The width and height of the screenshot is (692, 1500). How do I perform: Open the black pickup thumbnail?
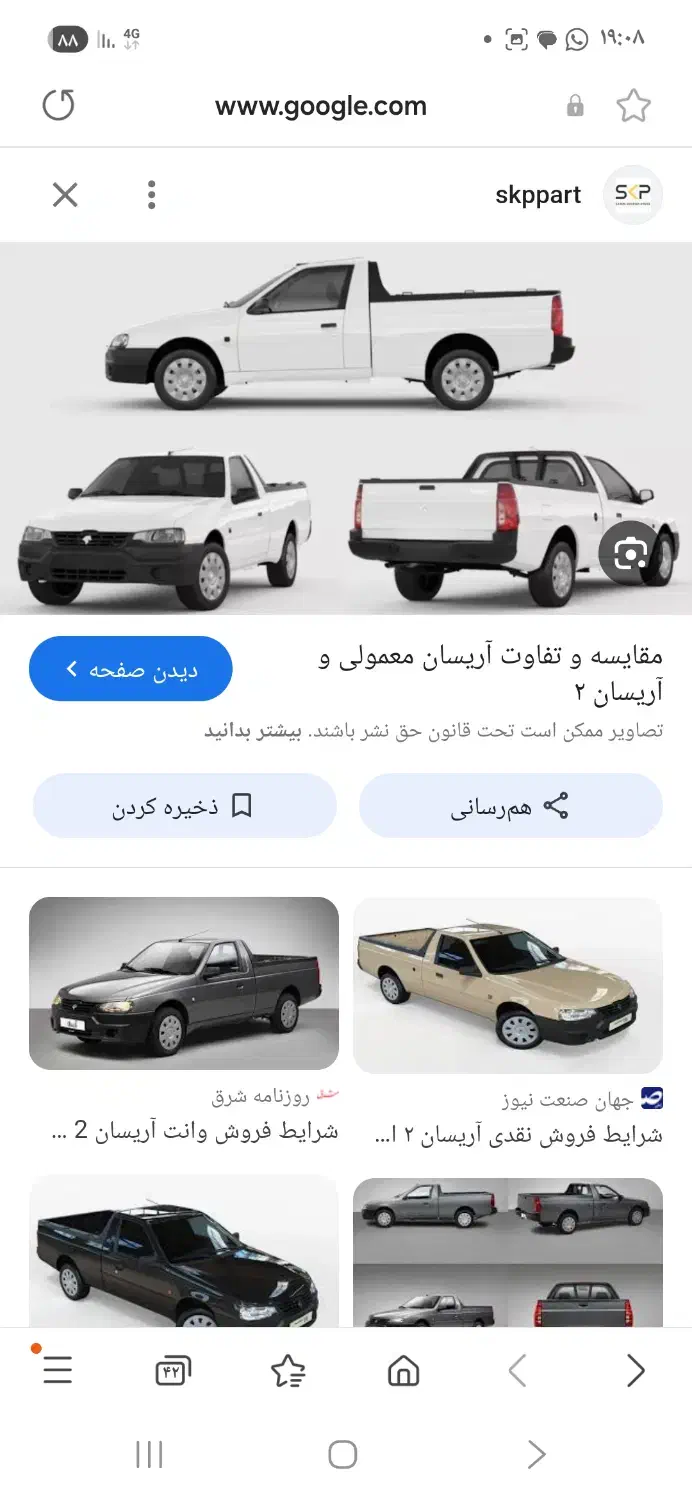184,1250
